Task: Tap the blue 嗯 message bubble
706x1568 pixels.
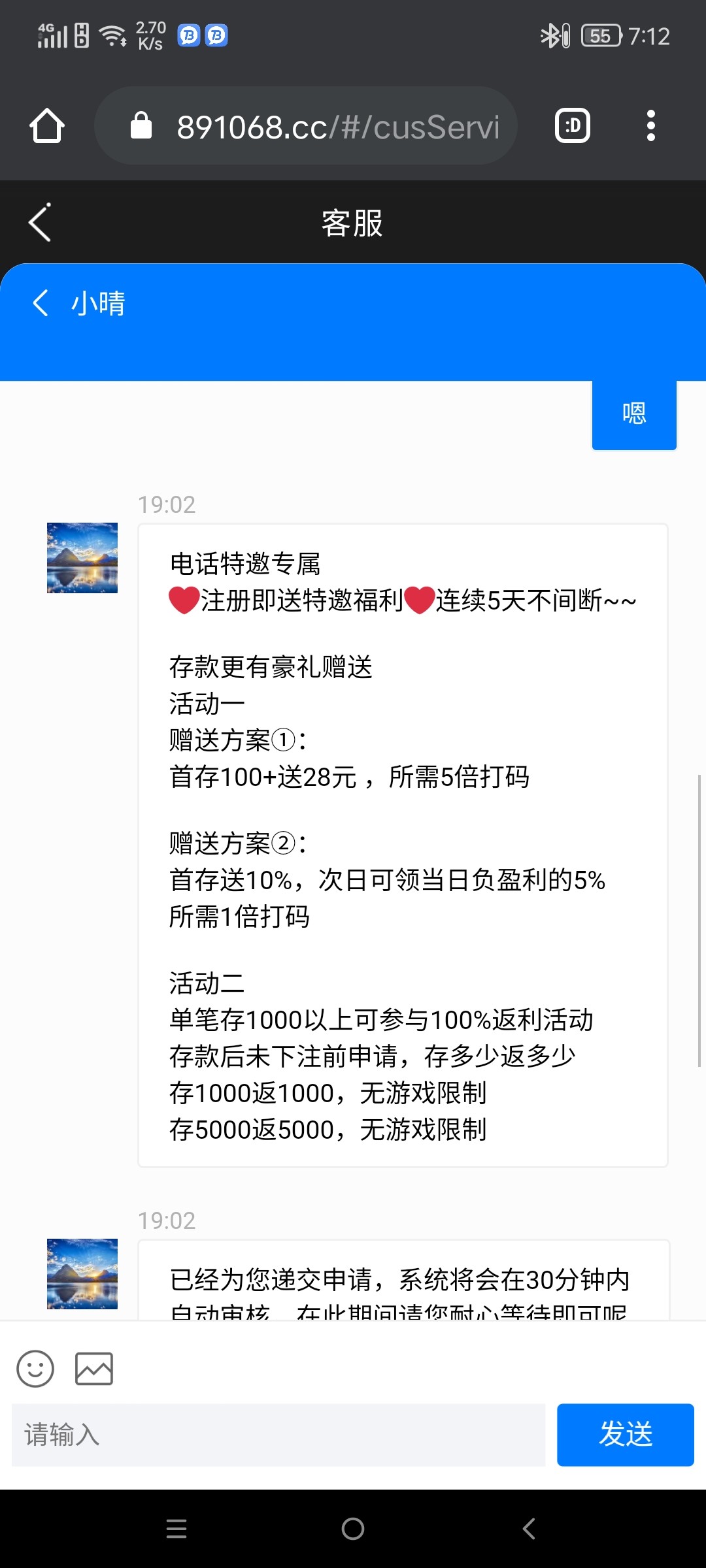Action: (x=633, y=414)
